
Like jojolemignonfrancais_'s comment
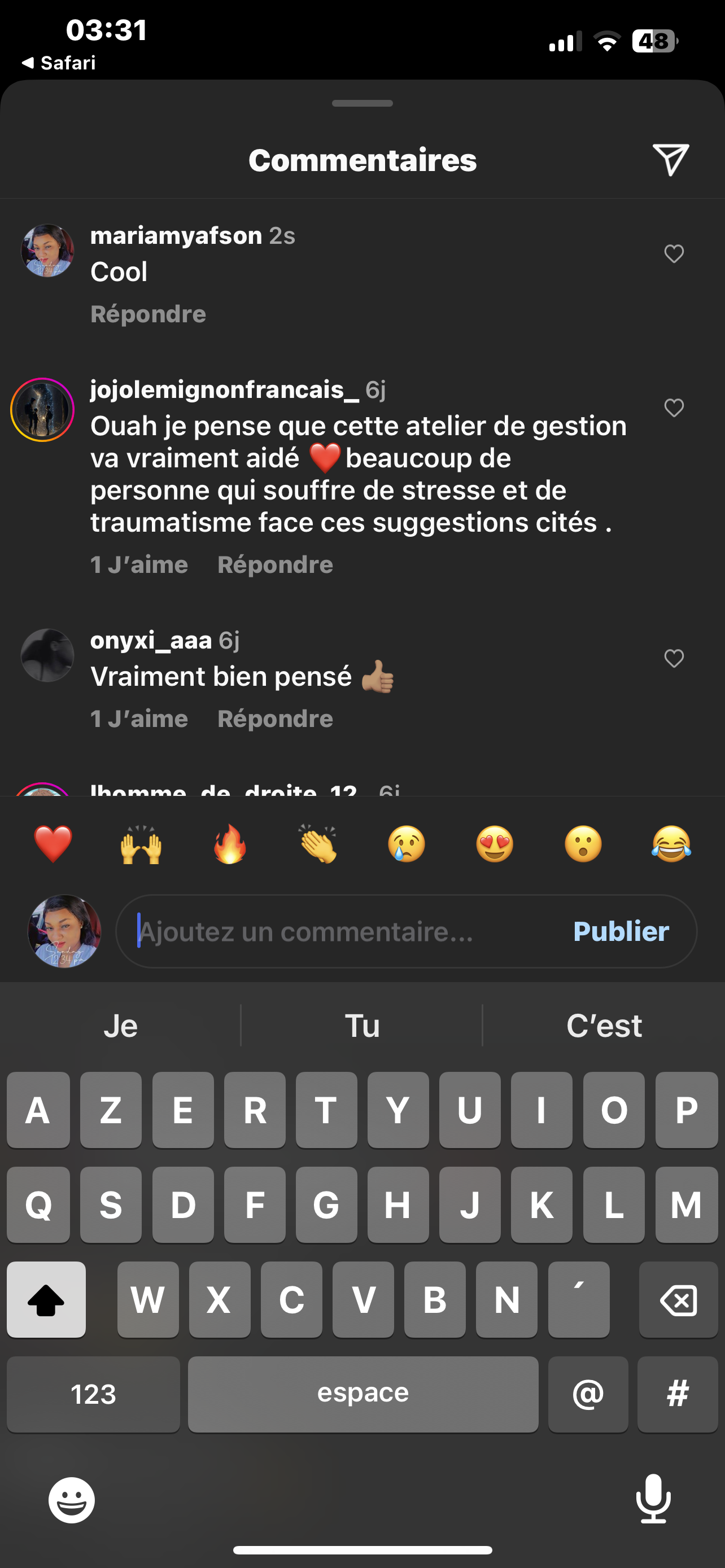(x=674, y=408)
